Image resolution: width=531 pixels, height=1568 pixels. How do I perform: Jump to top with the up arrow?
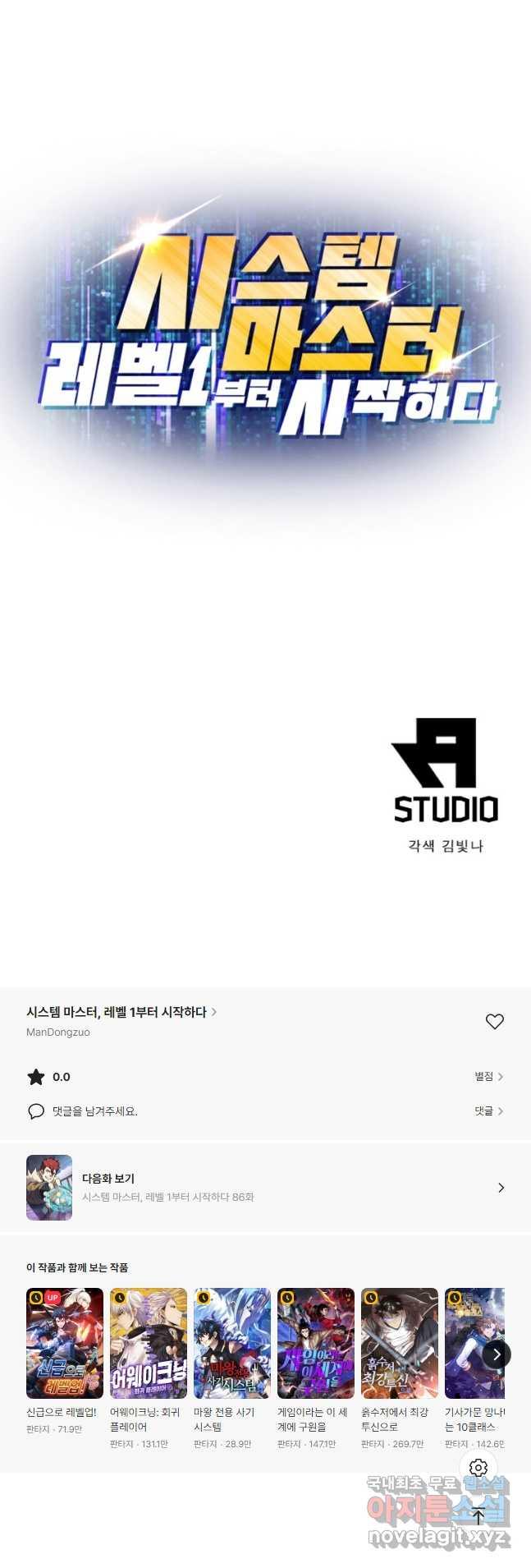click(x=478, y=1515)
